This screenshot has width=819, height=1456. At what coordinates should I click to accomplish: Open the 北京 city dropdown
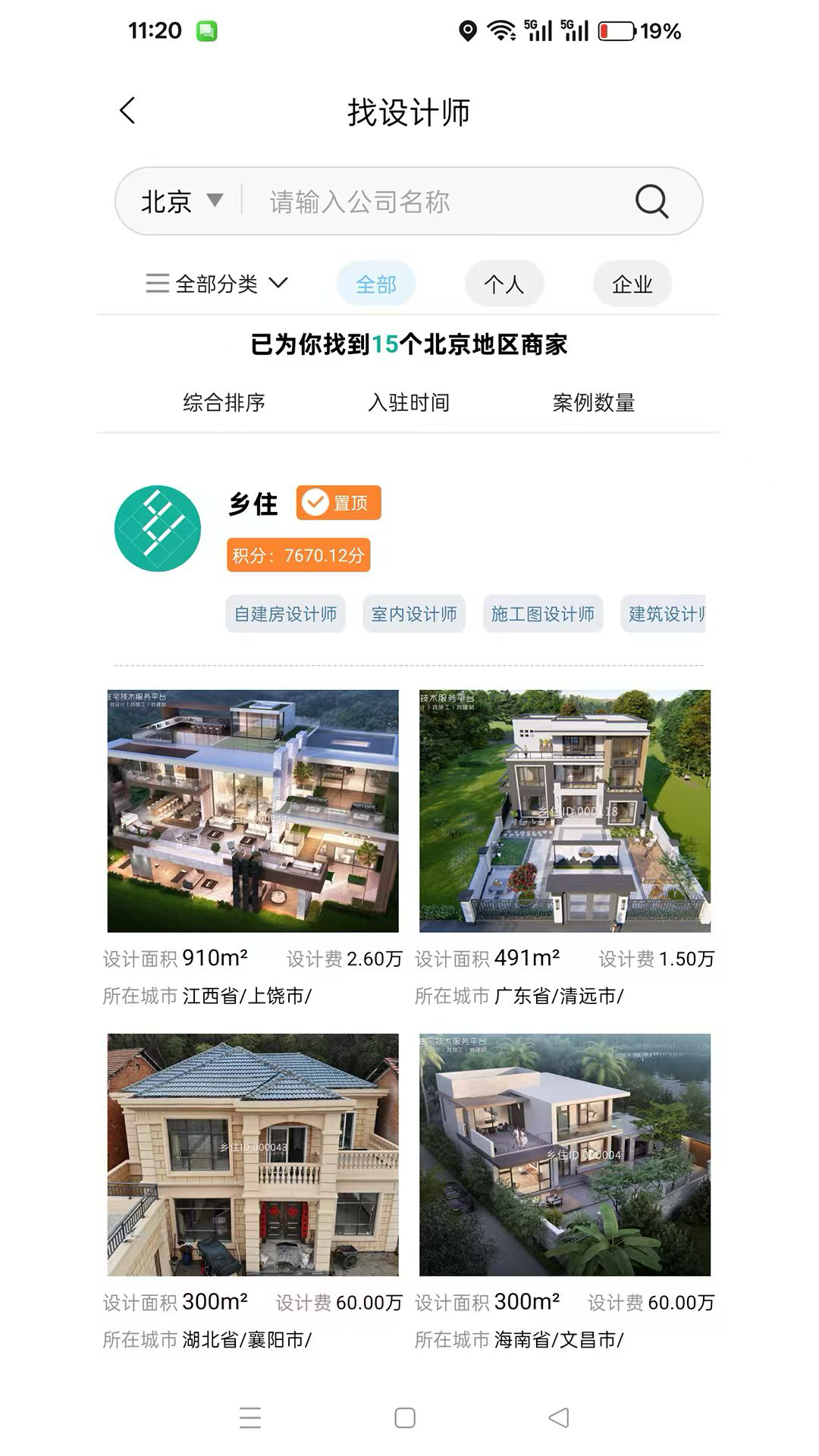coord(181,202)
